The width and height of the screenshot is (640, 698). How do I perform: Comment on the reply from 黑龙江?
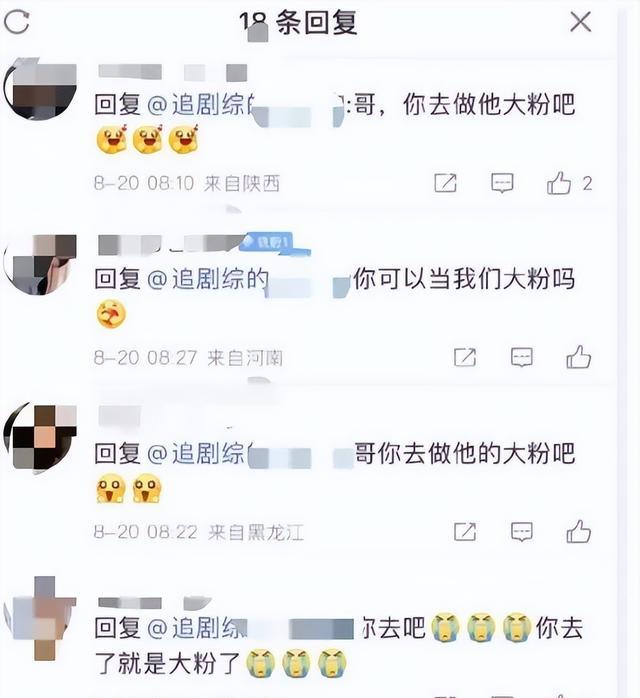521,532
